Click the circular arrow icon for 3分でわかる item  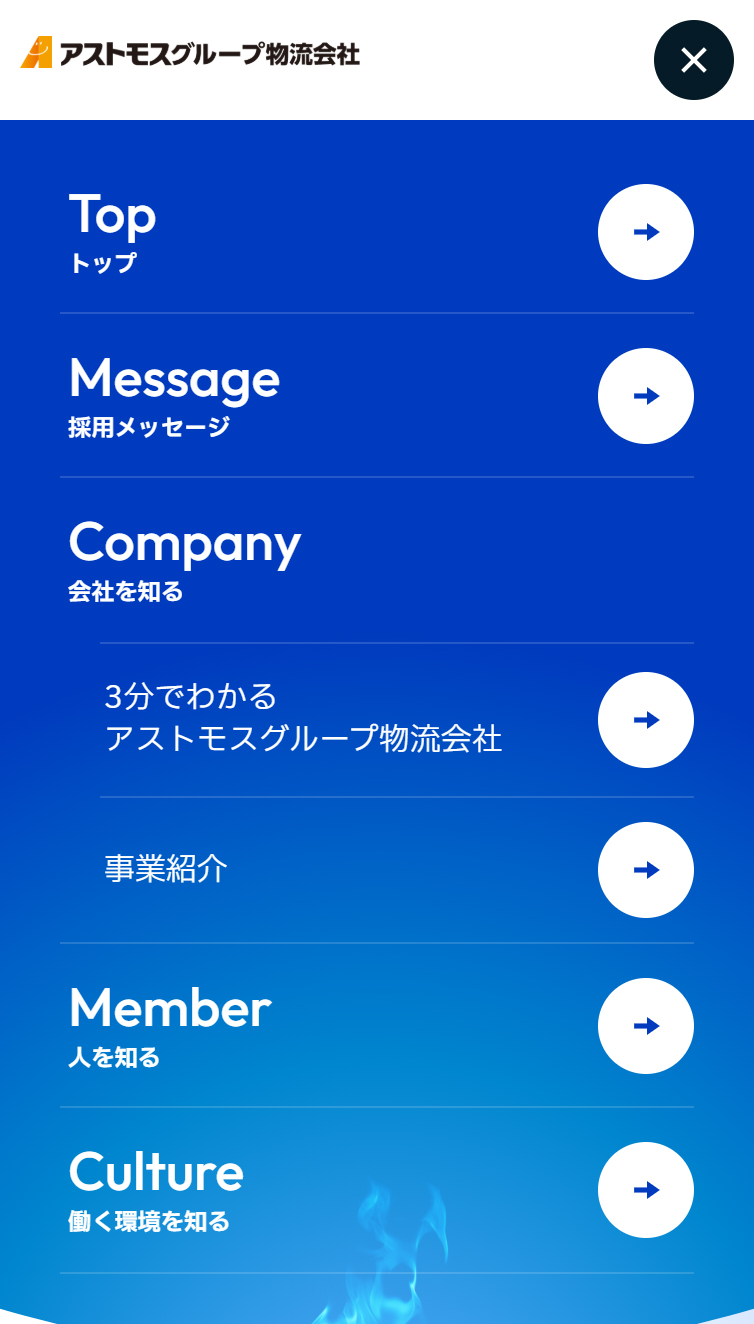645,720
